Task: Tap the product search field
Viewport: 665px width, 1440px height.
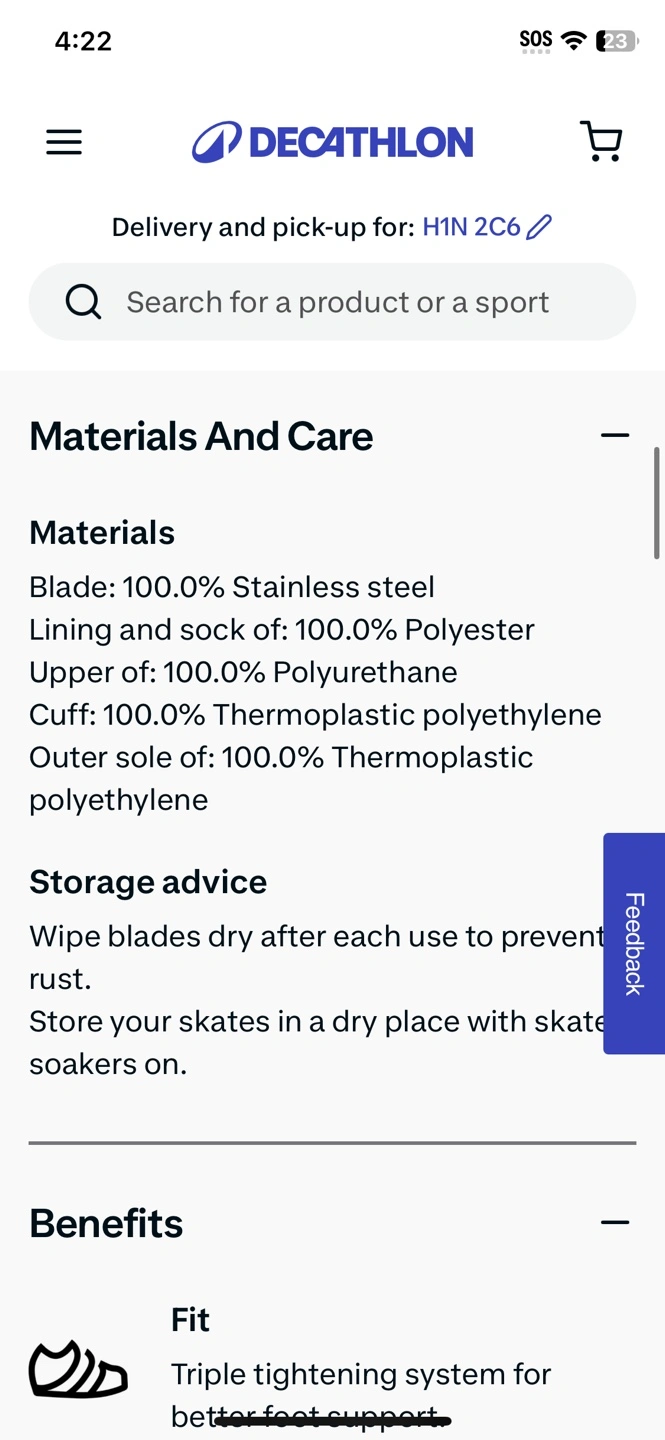Action: (332, 302)
